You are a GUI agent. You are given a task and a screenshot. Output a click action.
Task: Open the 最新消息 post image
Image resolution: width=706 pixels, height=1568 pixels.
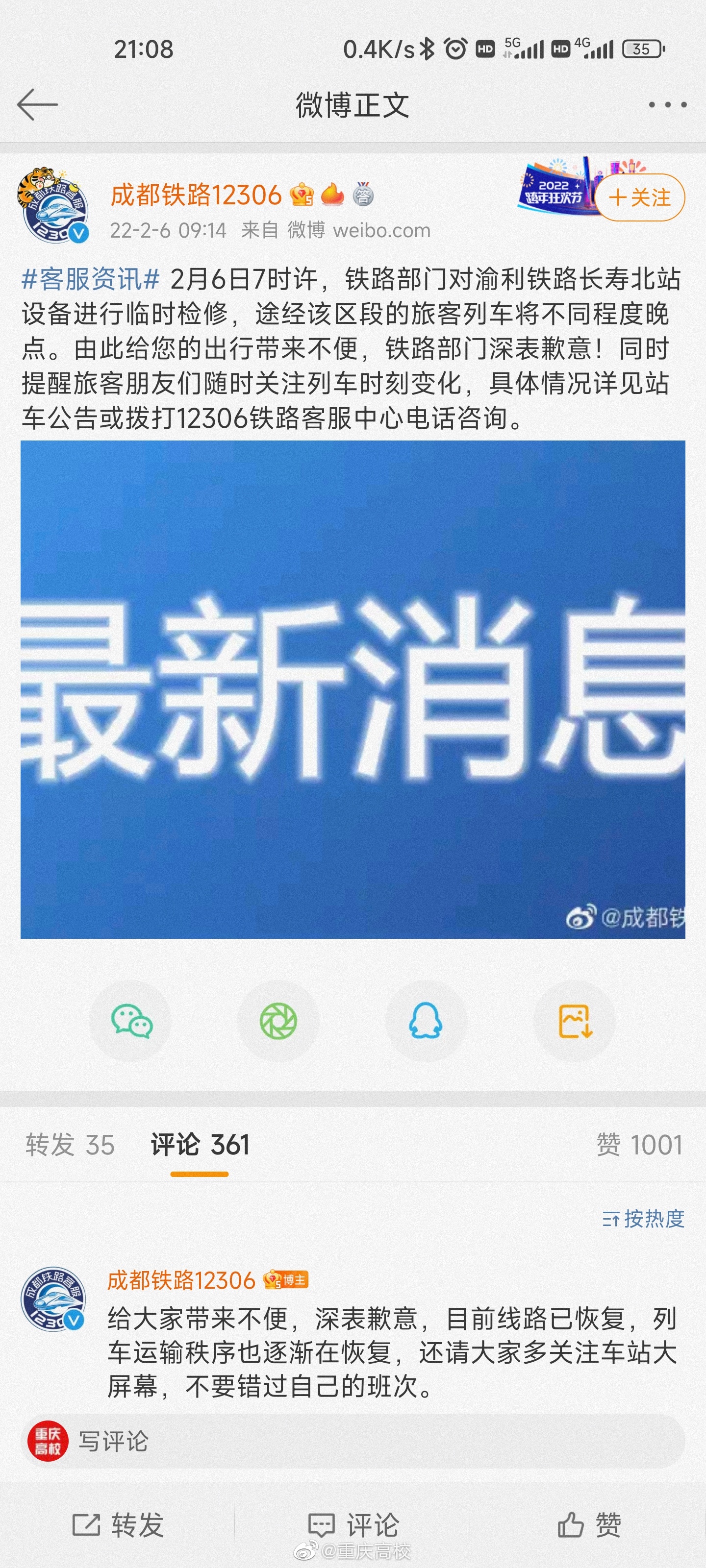point(353,689)
